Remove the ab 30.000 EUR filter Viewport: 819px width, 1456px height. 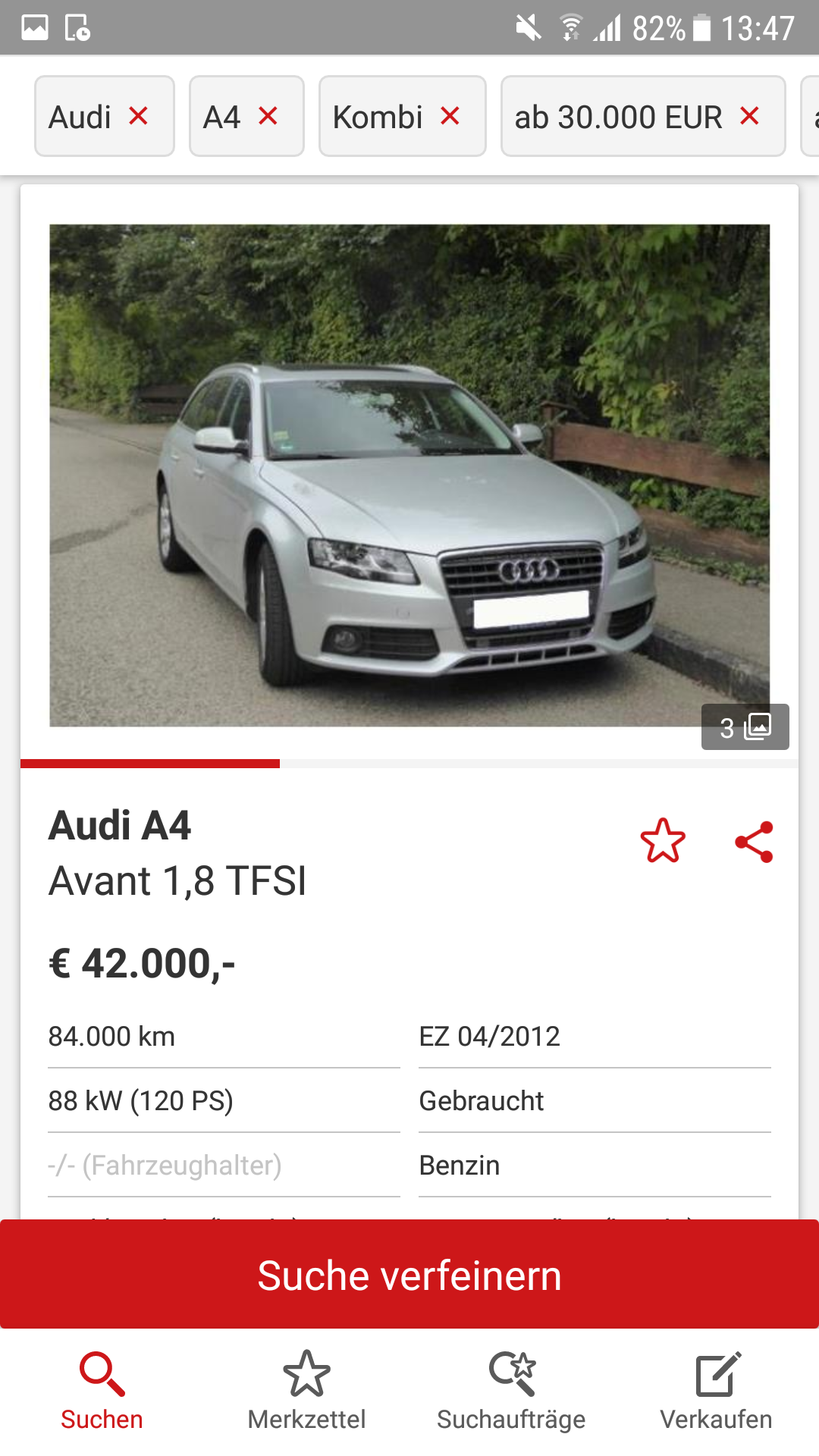749,116
